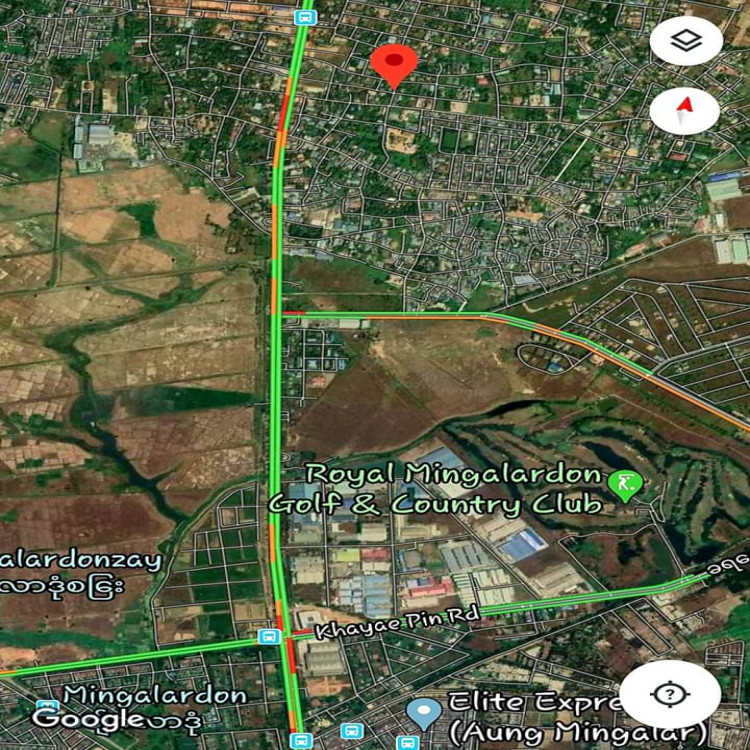Open Royal Mingalardon Golf & Country Club marker

pyautogui.click(x=625, y=485)
